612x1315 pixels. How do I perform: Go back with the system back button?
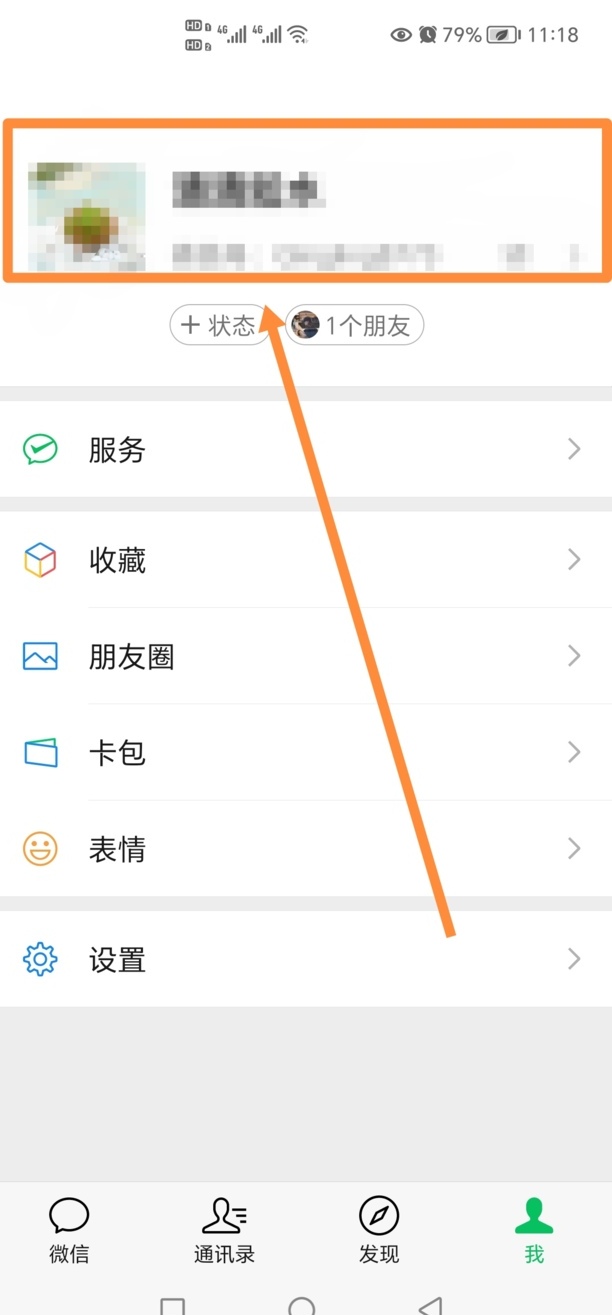(x=431, y=1305)
